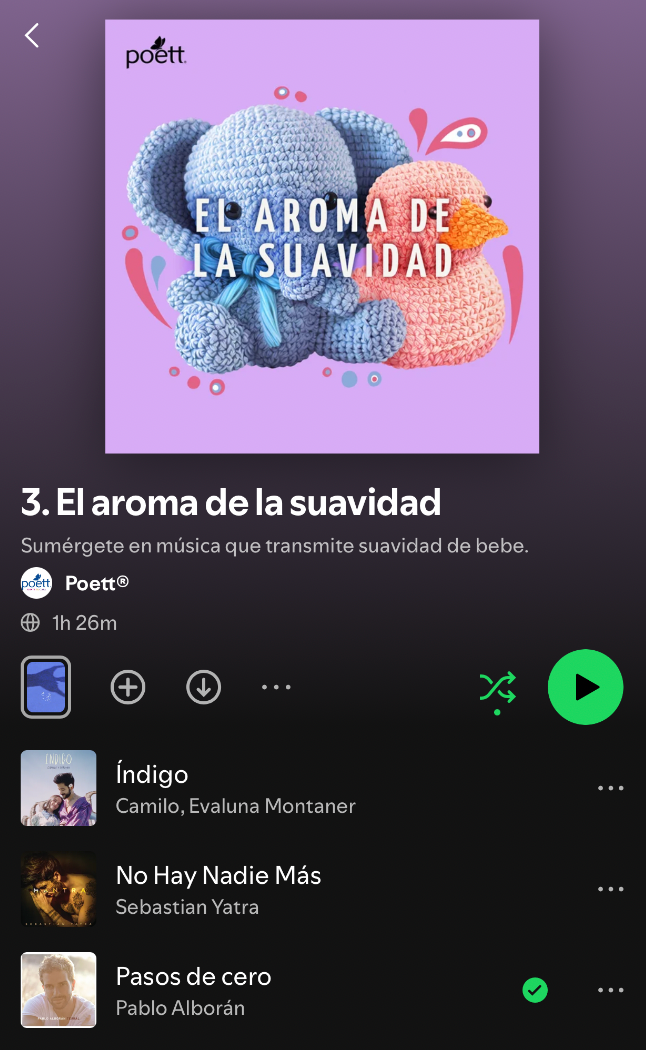Image resolution: width=646 pixels, height=1050 pixels.
Task: Go back using the top-left arrow
Action: [32, 36]
